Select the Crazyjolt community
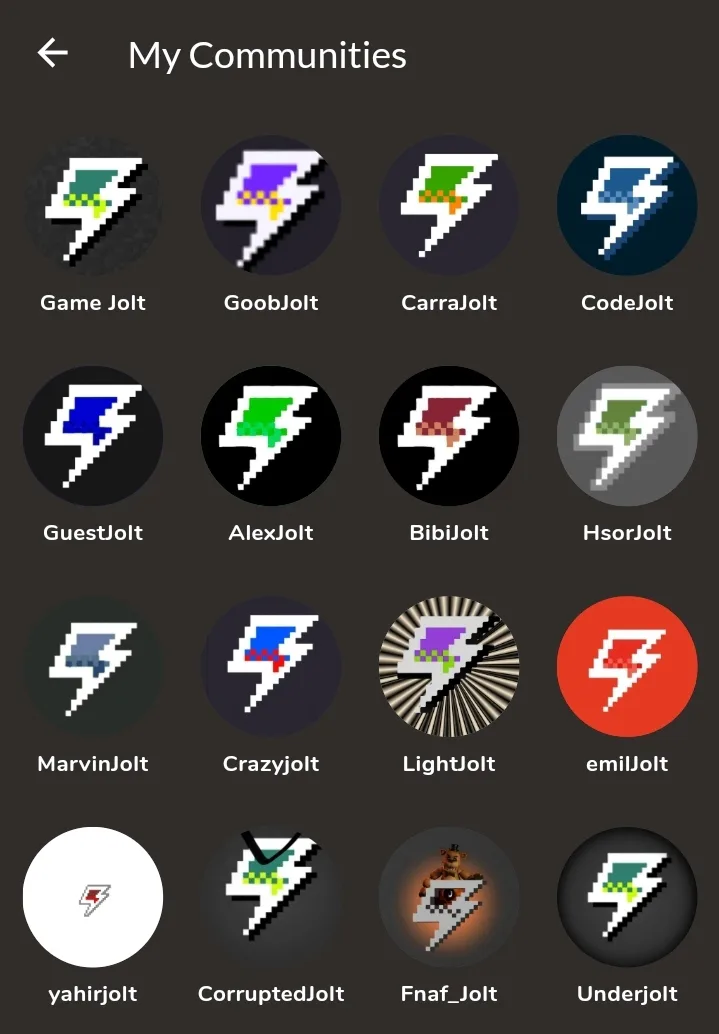 point(271,667)
